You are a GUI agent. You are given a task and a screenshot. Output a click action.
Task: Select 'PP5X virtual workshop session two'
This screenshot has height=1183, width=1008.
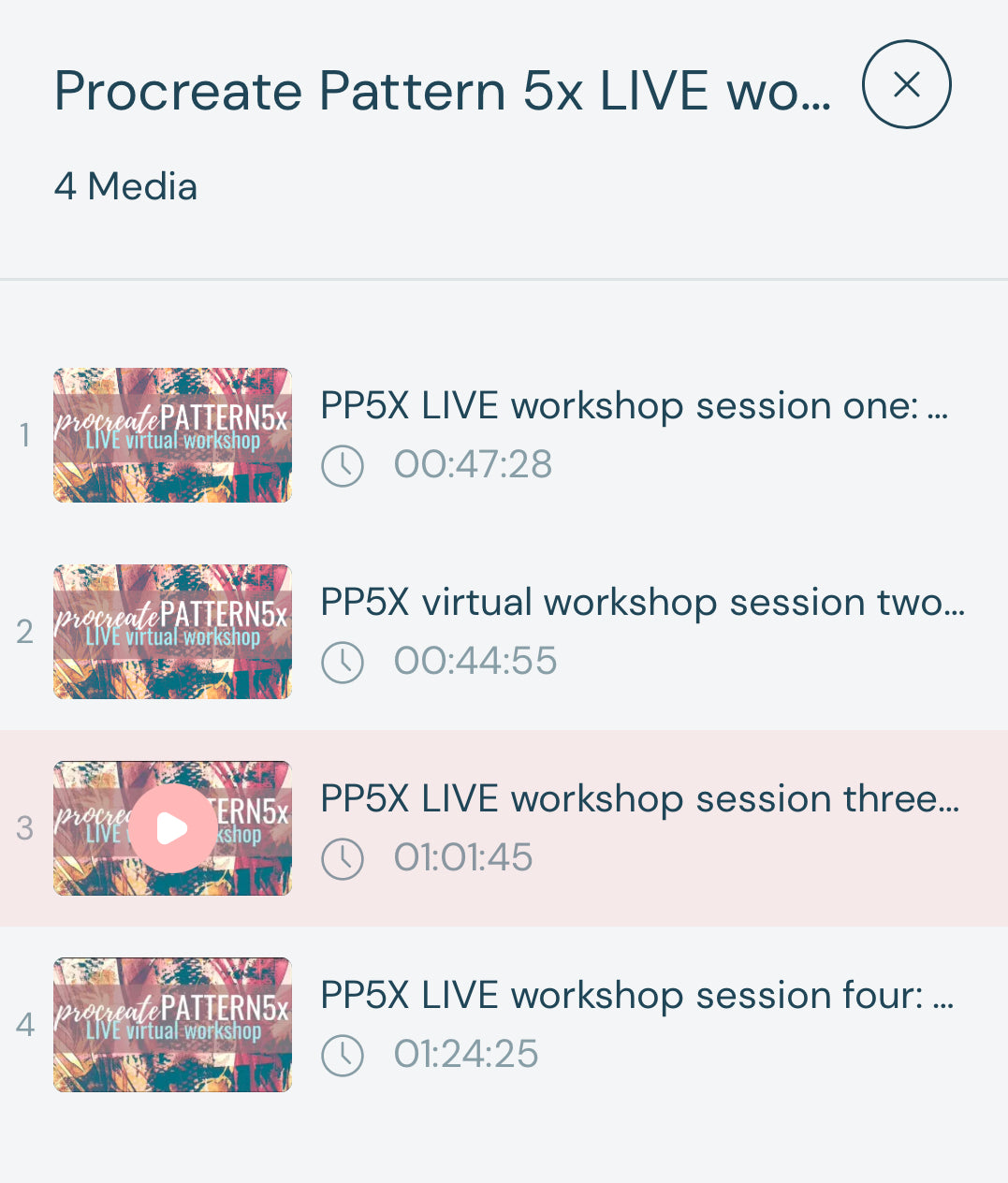pyautogui.click(x=642, y=604)
